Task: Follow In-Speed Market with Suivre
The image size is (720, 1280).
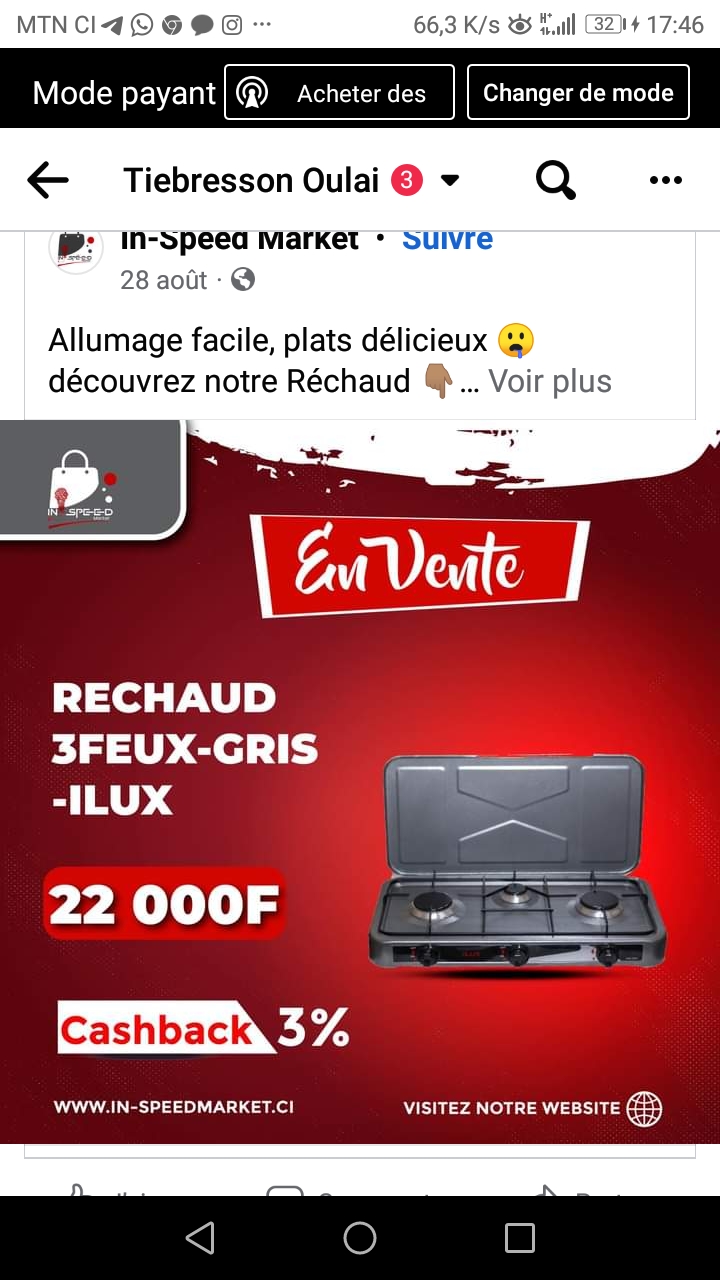Action: click(447, 240)
